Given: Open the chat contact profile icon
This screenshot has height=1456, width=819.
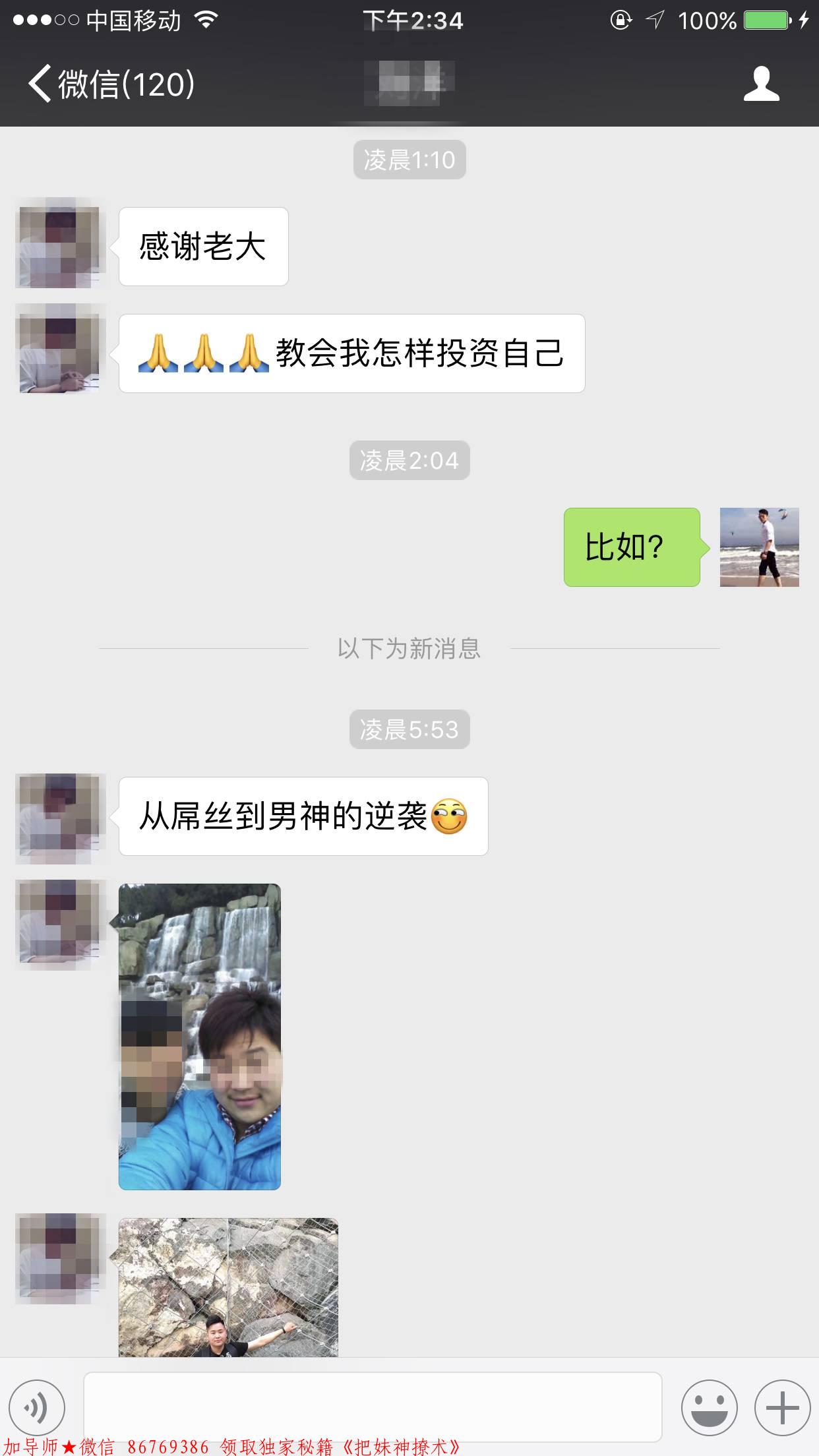Looking at the screenshot, I should 761,84.
